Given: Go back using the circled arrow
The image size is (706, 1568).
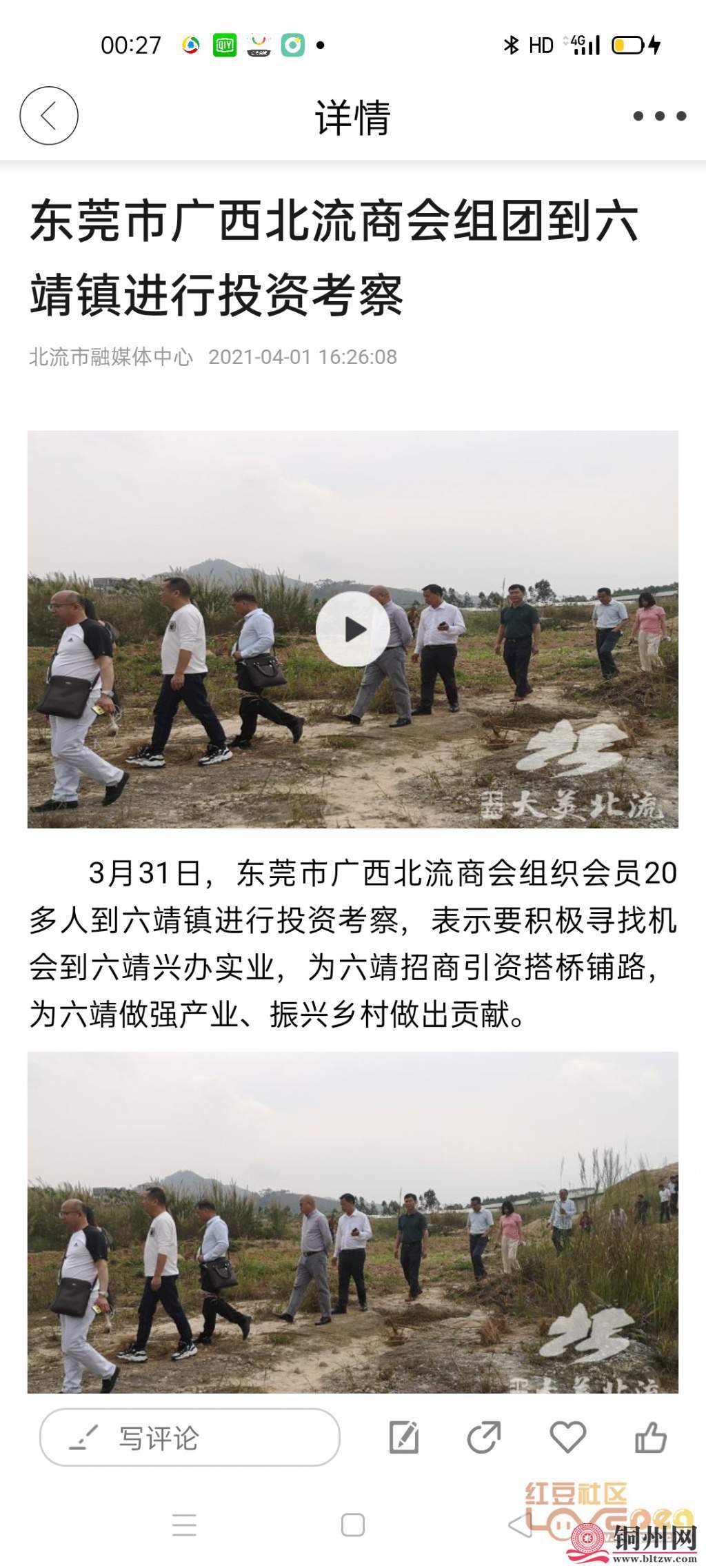Looking at the screenshot, I should pos(48,116).
